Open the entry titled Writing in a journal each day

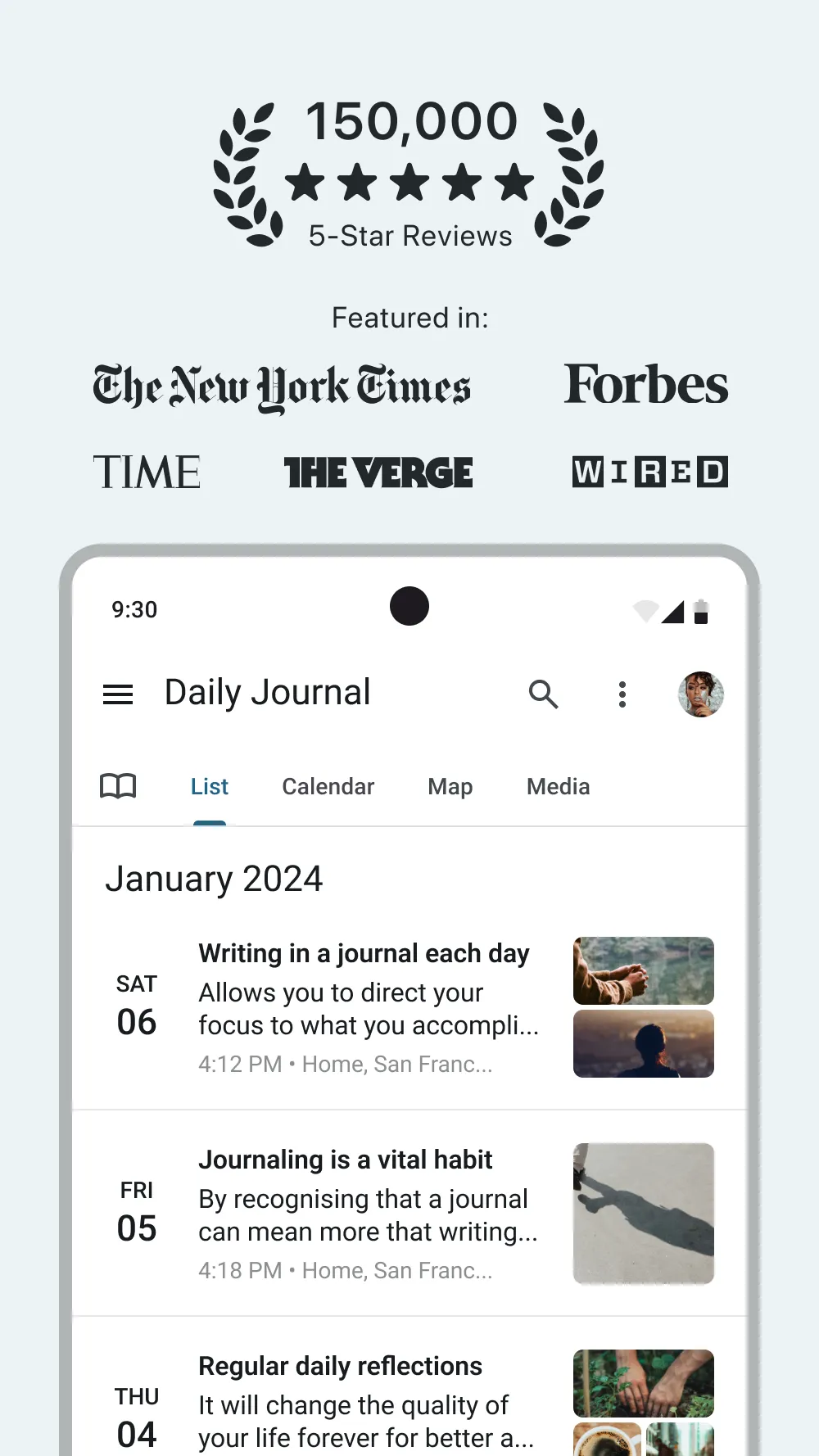click(364, 1007)
